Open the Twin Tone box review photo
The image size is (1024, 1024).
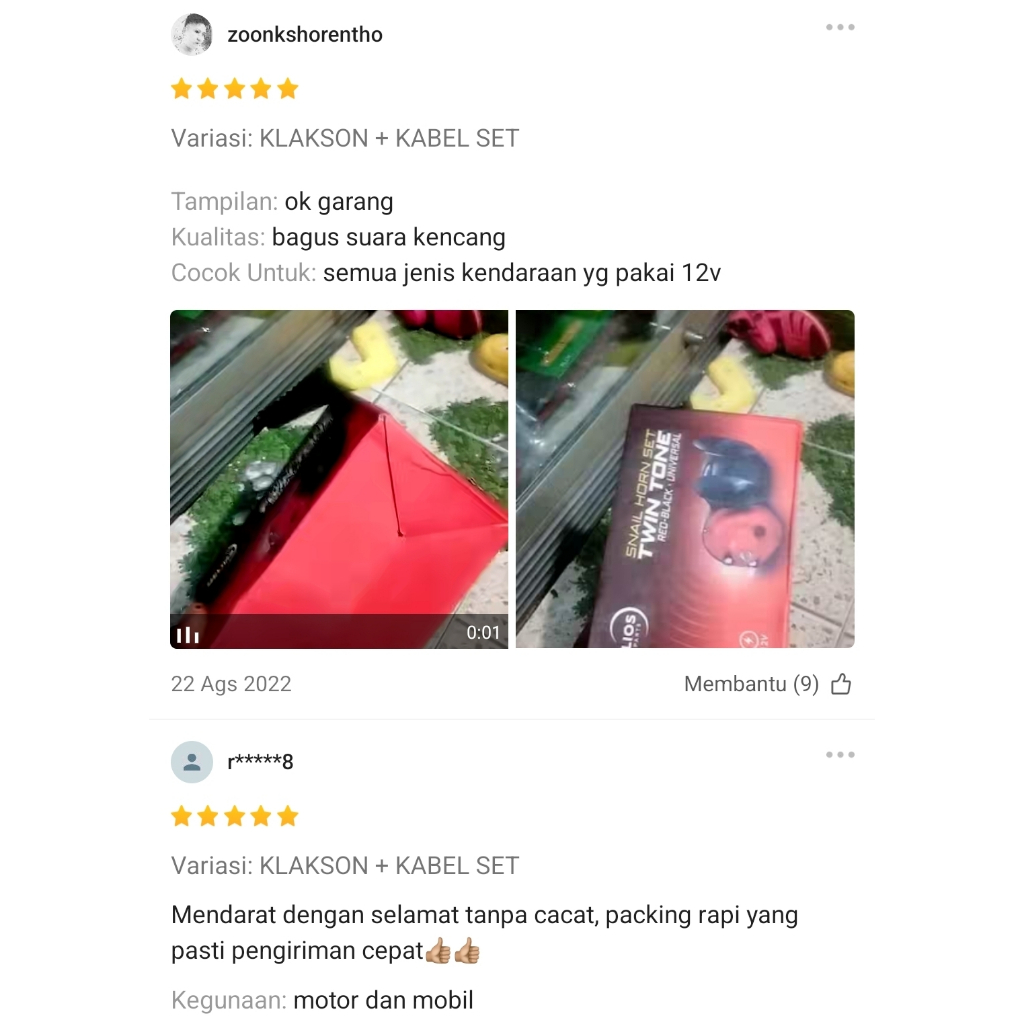click(x=685, y=479)
